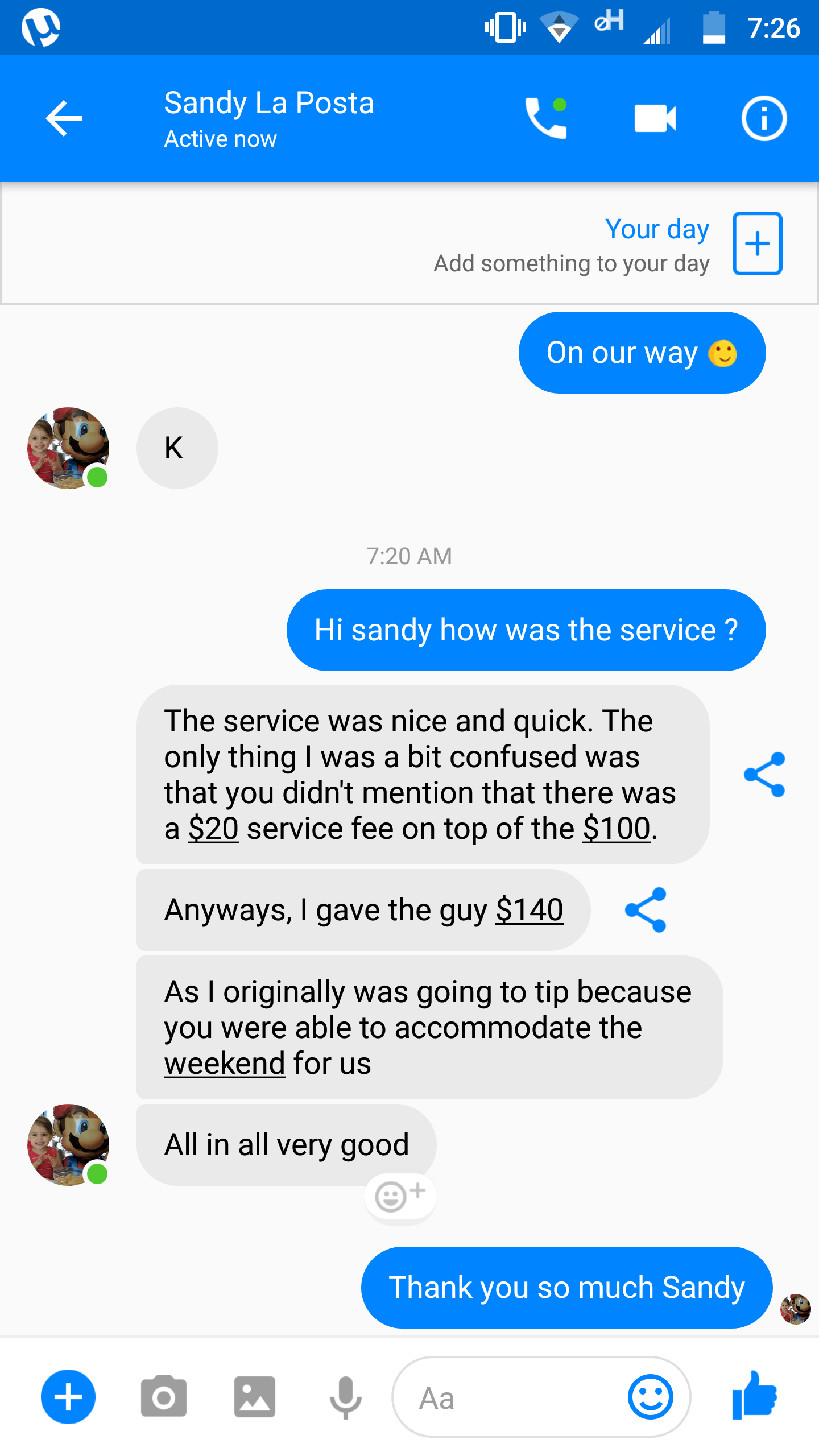Start a voice call with Sandy
Image resolution: width=819 pixels, height=1456 pixels.
pyautogui.click(x=545, y=118)
